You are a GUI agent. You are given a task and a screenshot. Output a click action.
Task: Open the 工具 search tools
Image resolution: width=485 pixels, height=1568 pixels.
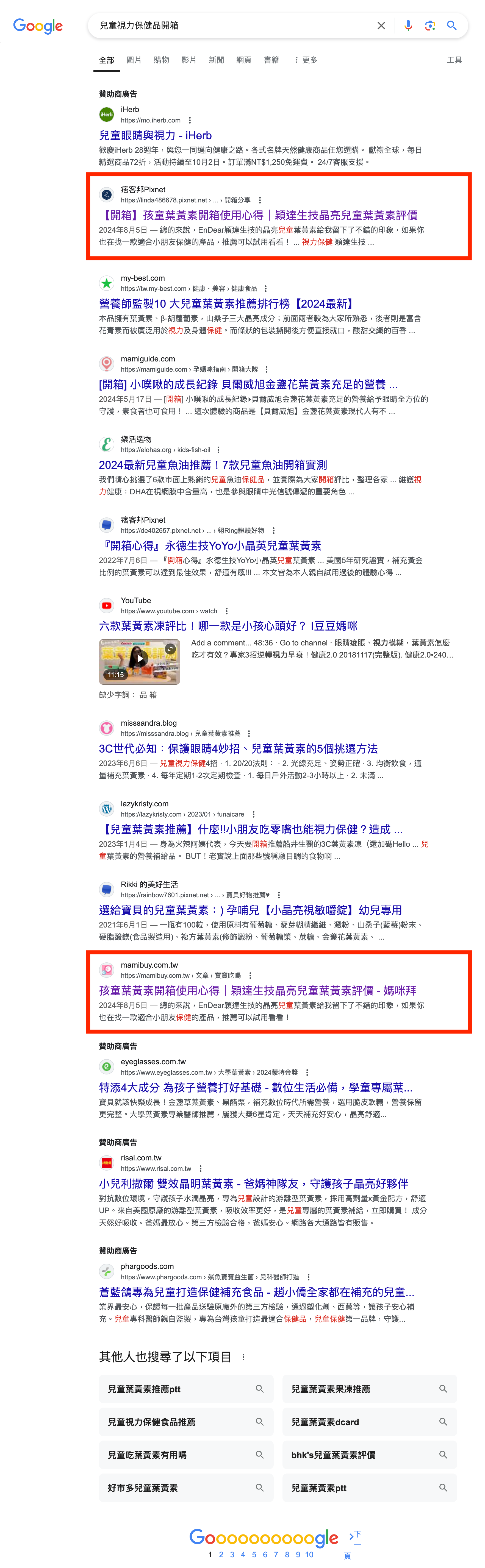click(454, 60)
